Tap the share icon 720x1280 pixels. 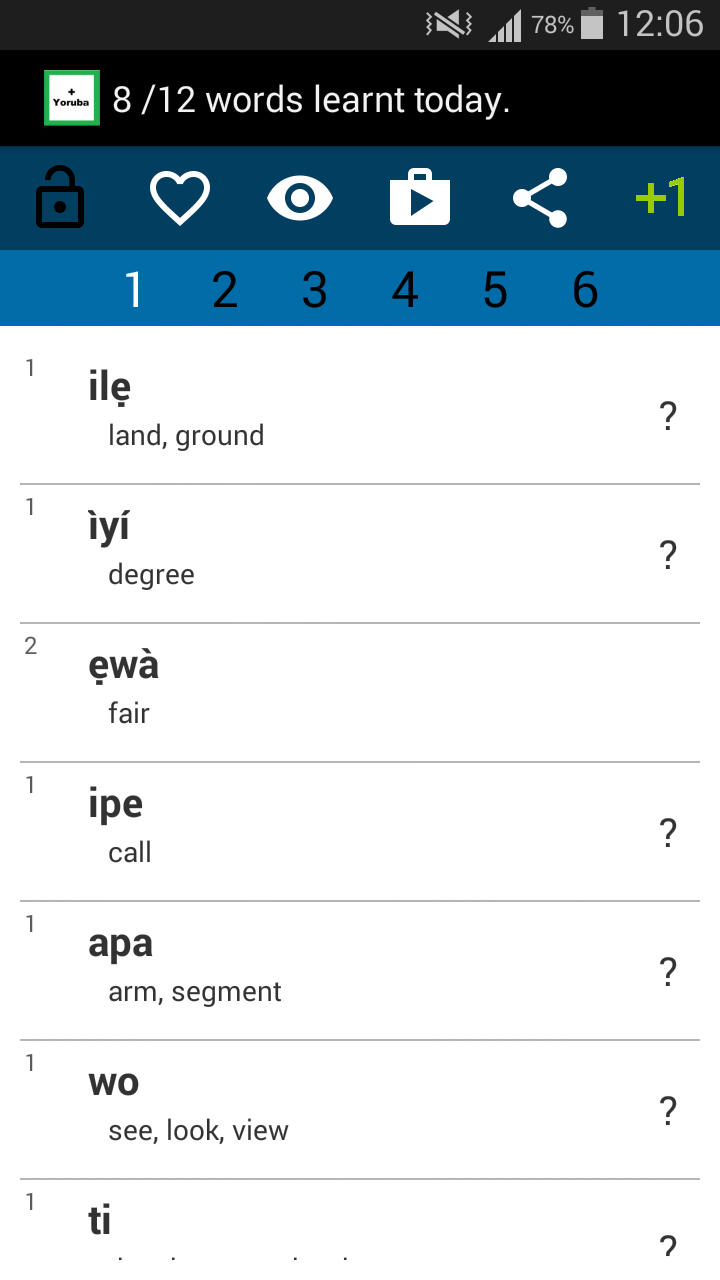point(539,197)
